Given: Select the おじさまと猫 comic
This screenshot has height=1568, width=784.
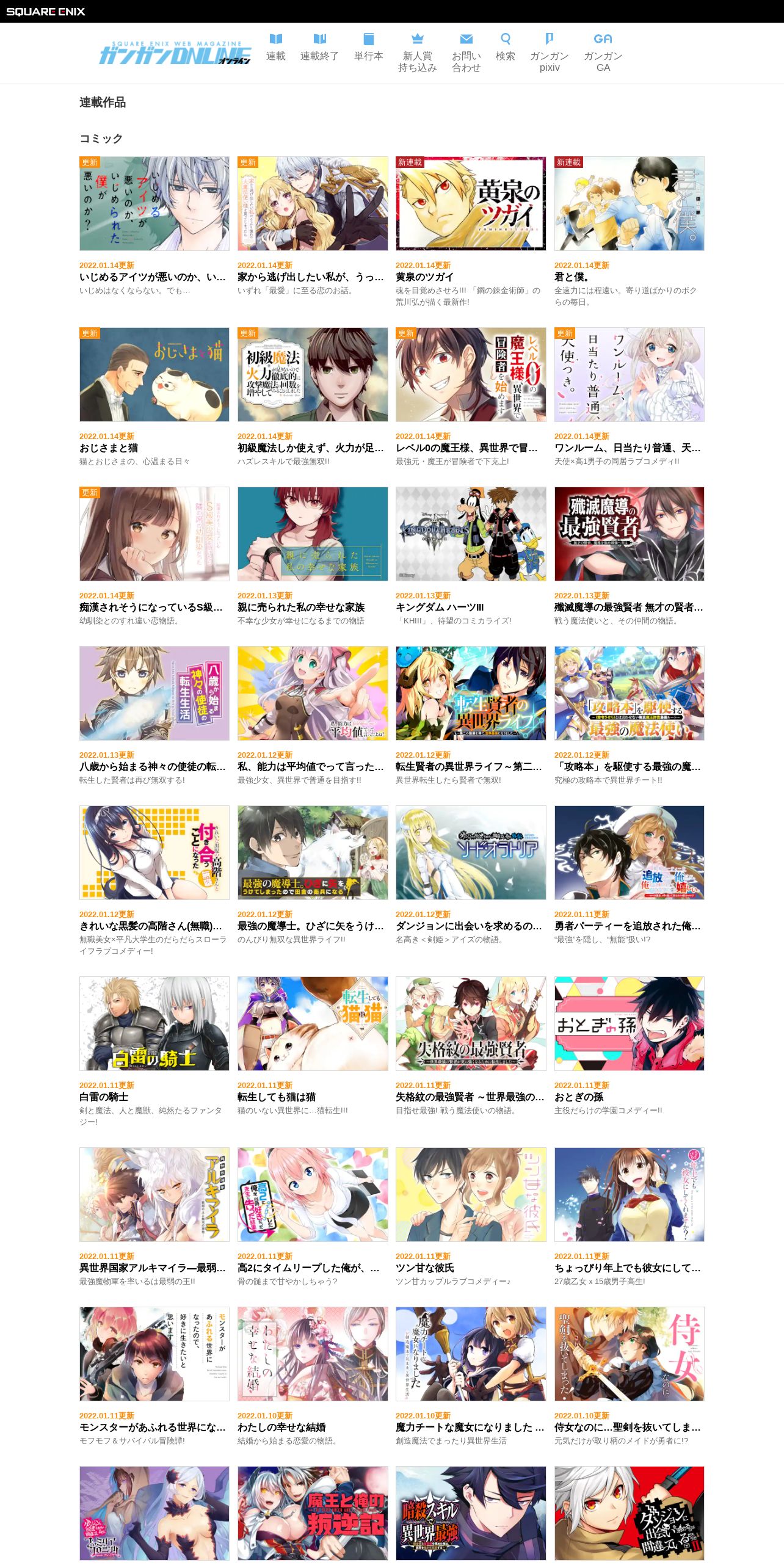Looking at the screenshot, I should coord(154,375).
